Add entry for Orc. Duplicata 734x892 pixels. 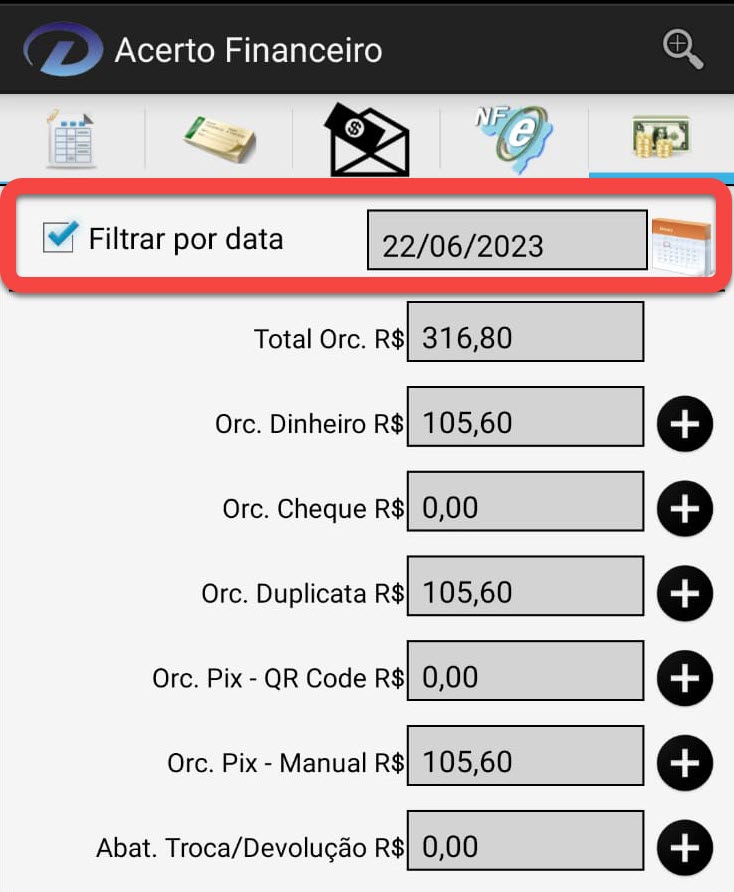click(x=684, y=594)
